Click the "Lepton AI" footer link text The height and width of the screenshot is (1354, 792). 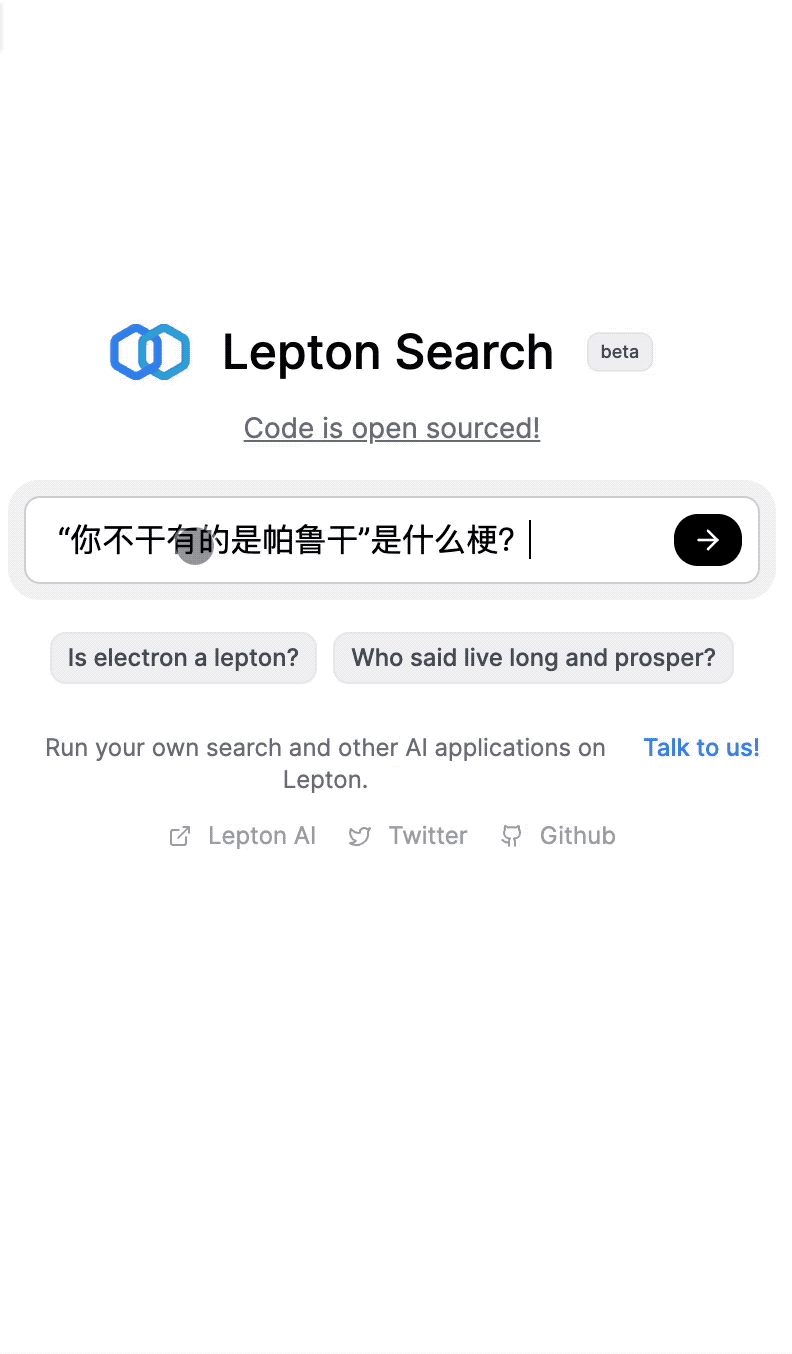coord(261,835)
